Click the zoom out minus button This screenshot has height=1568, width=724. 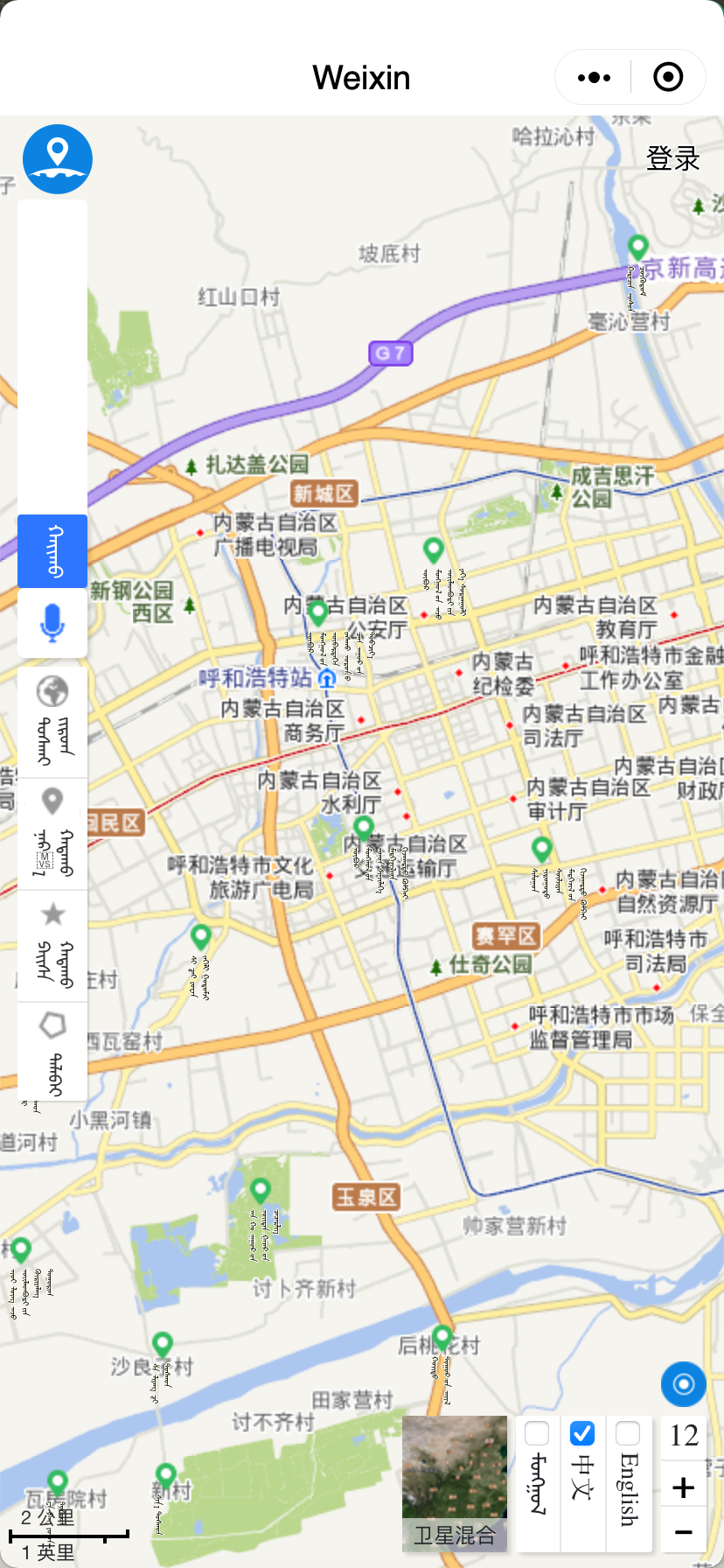click(x=682, y=1534)
